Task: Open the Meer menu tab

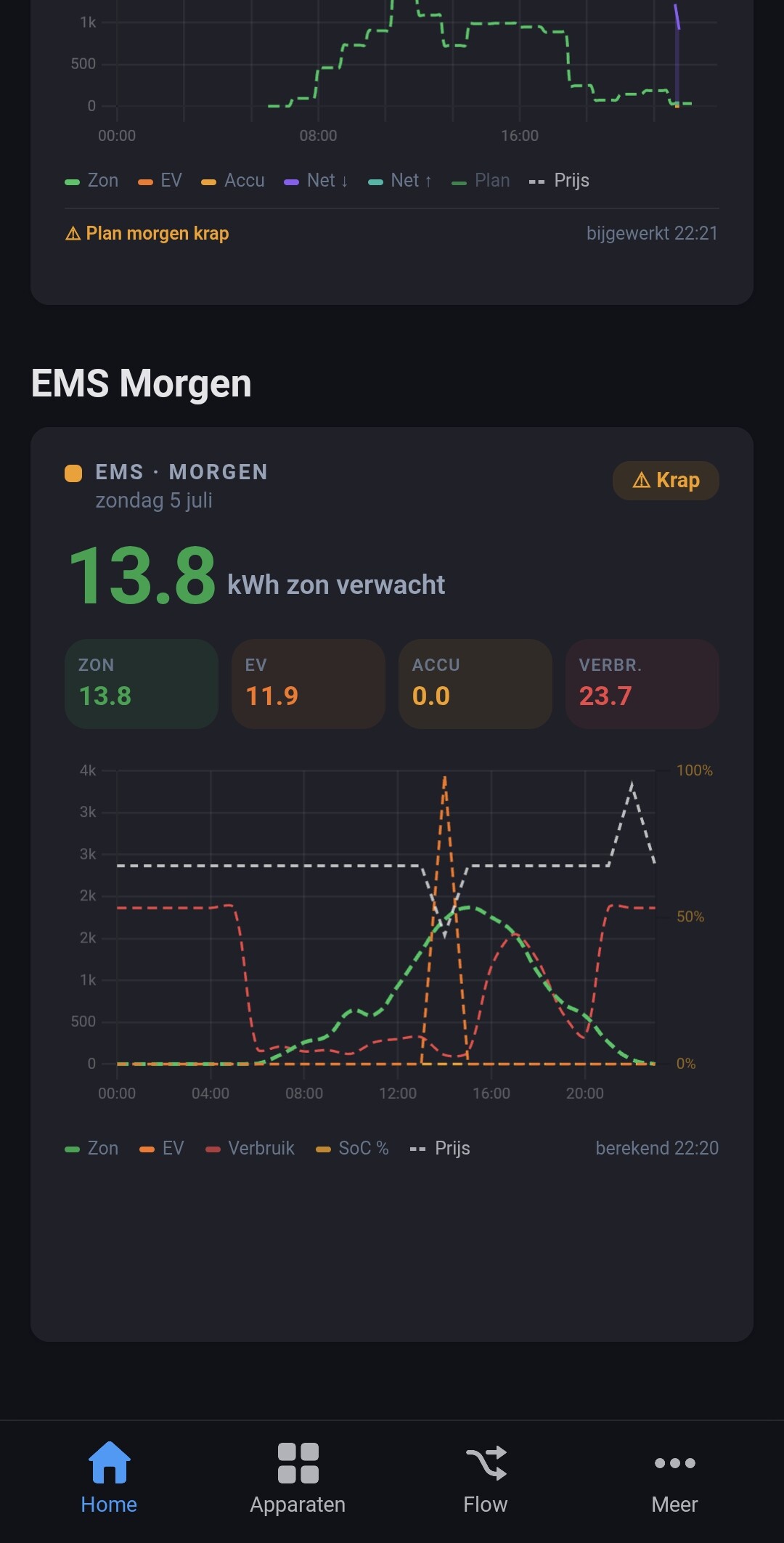Action: pyautogui.click(x=674, y=1478)
